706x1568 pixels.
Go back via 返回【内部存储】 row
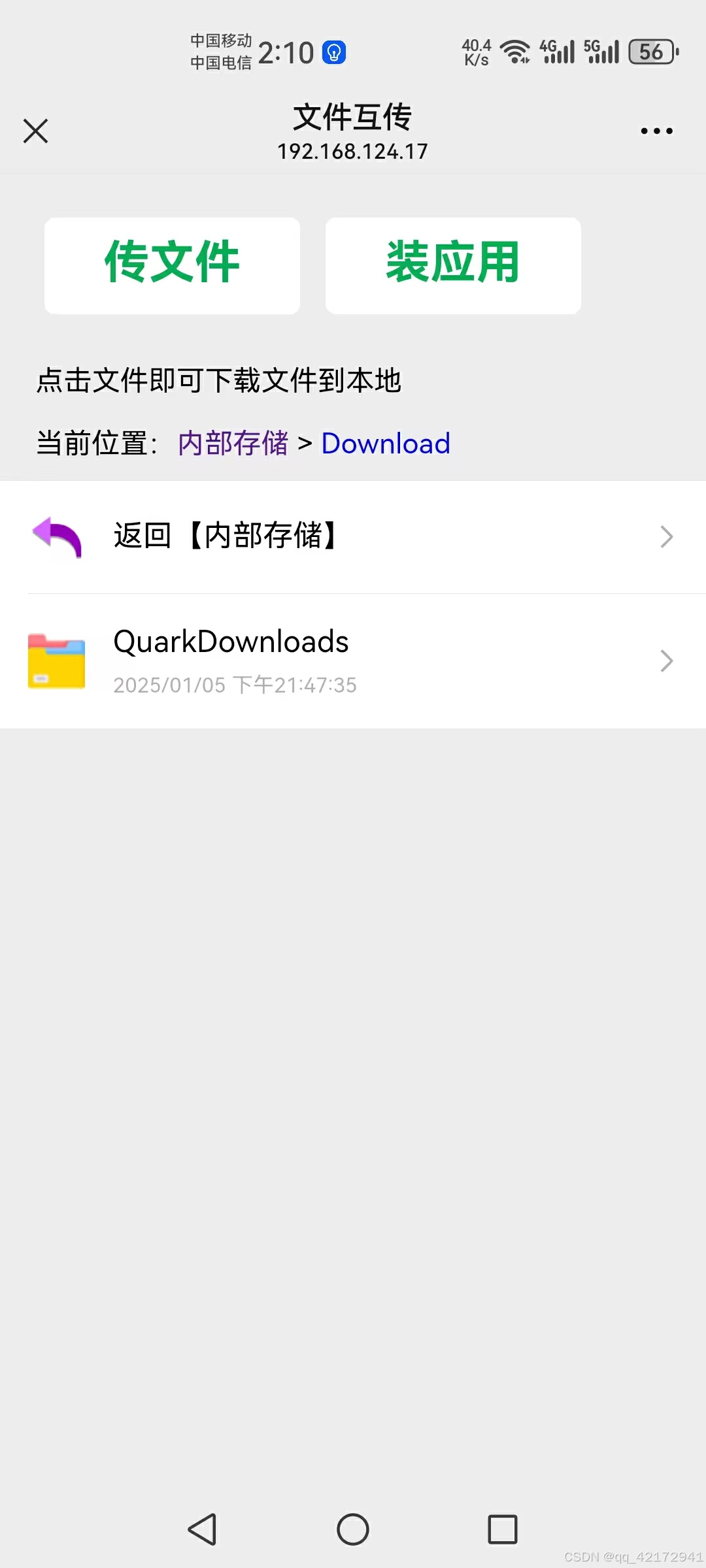(x=353, y=536)
